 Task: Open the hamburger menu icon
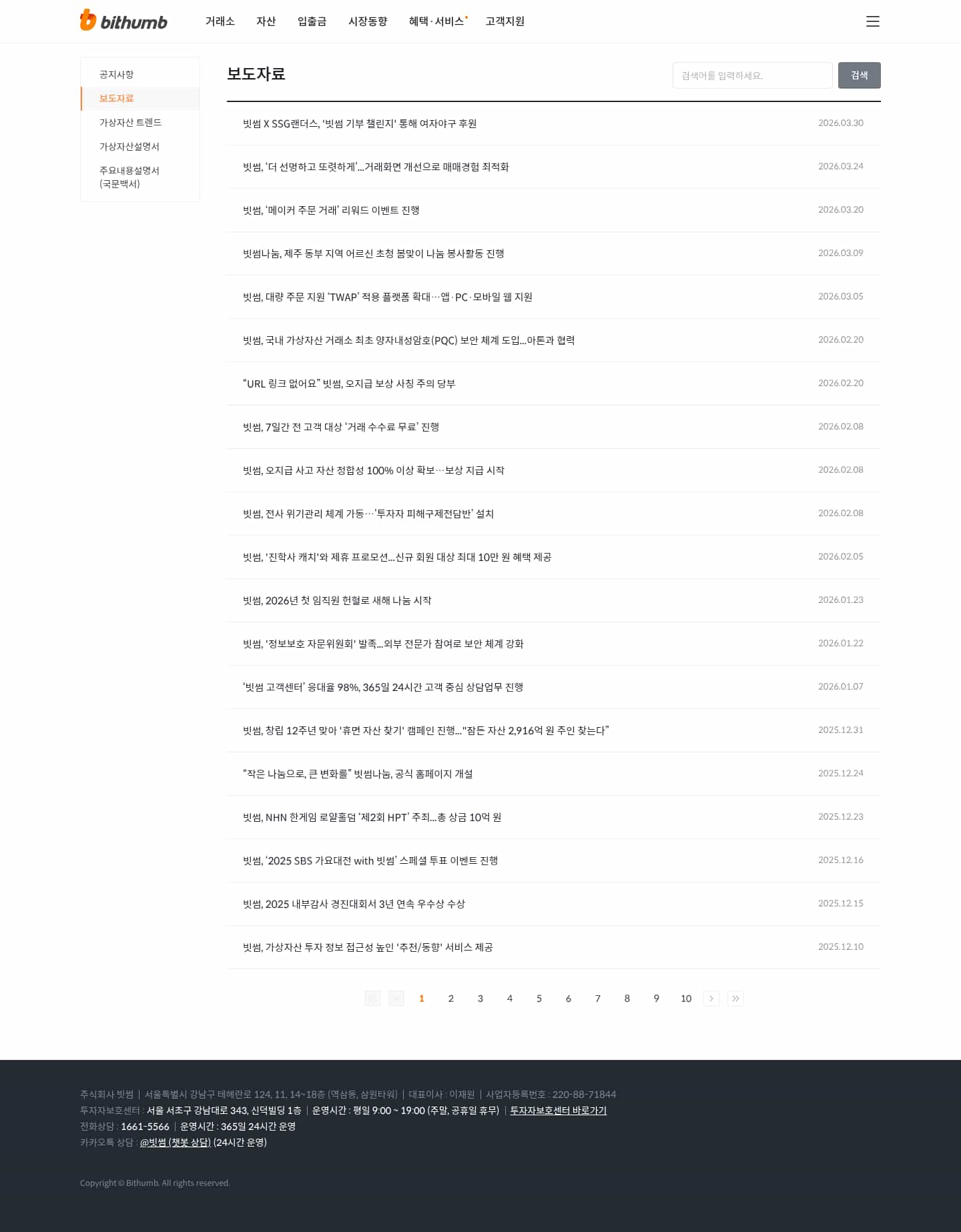click(872, 21)
